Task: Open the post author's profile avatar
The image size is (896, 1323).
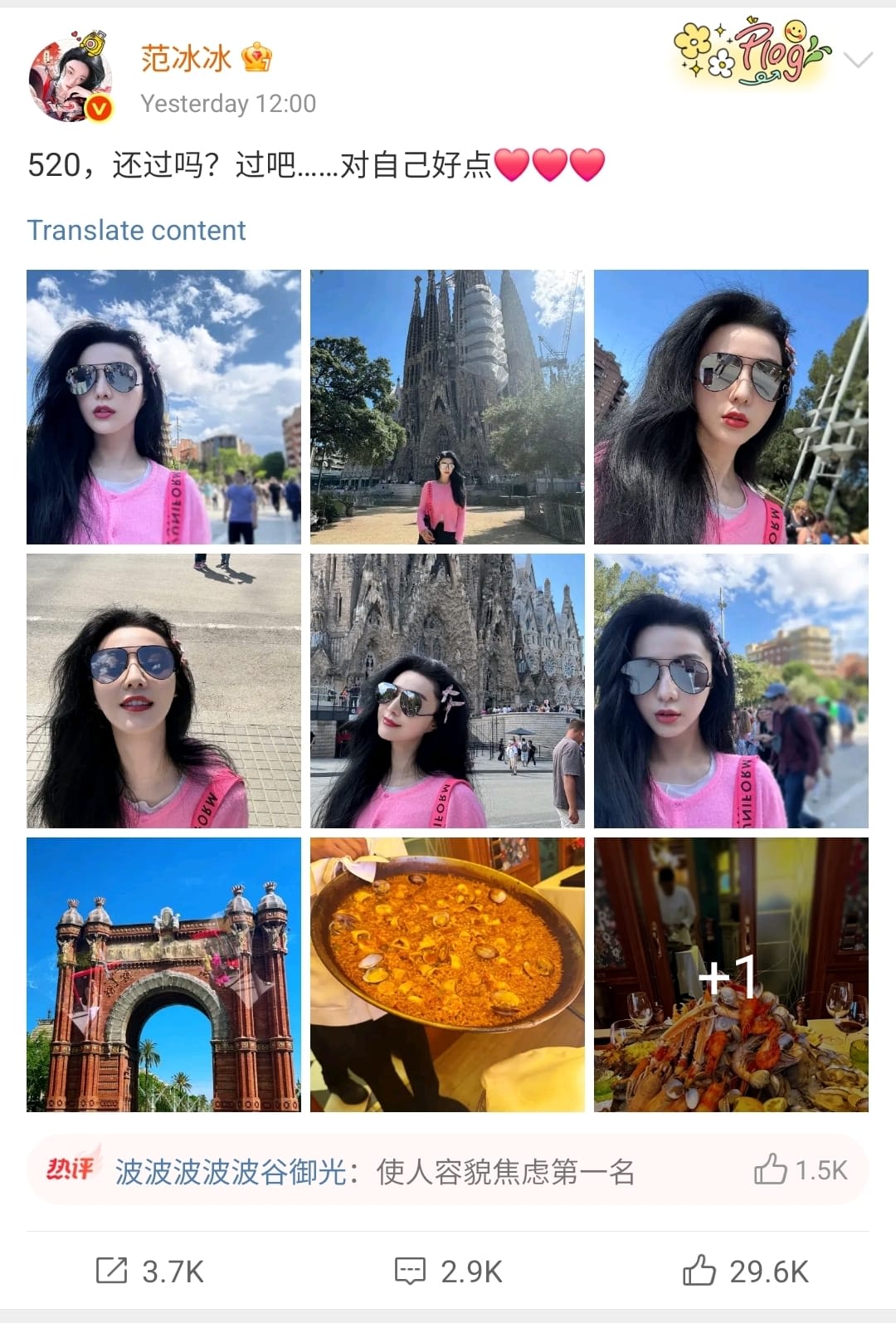Action: point(70,80)
